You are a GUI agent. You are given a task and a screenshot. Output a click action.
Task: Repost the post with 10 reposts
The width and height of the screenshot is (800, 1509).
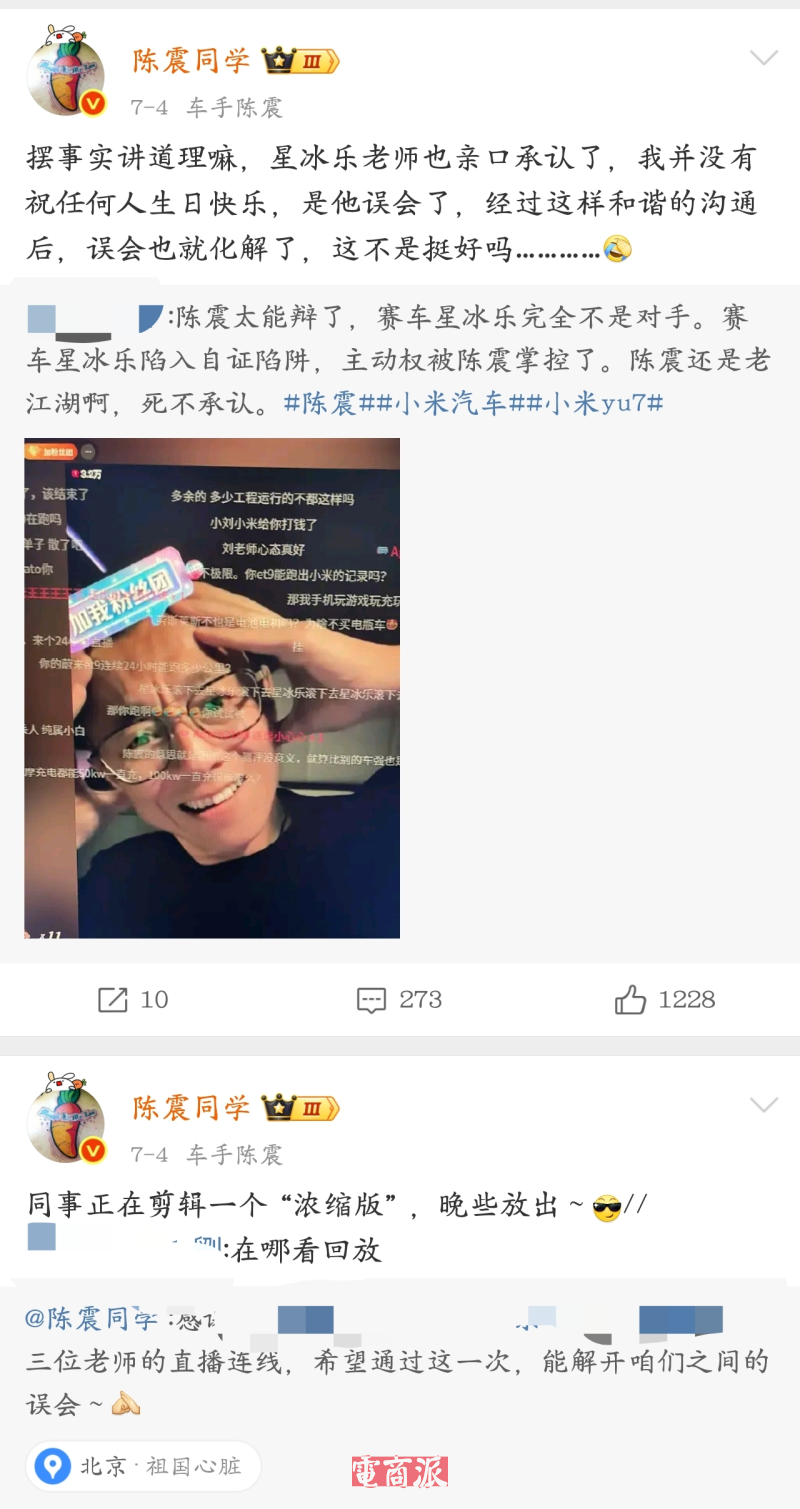pos(133,999)
